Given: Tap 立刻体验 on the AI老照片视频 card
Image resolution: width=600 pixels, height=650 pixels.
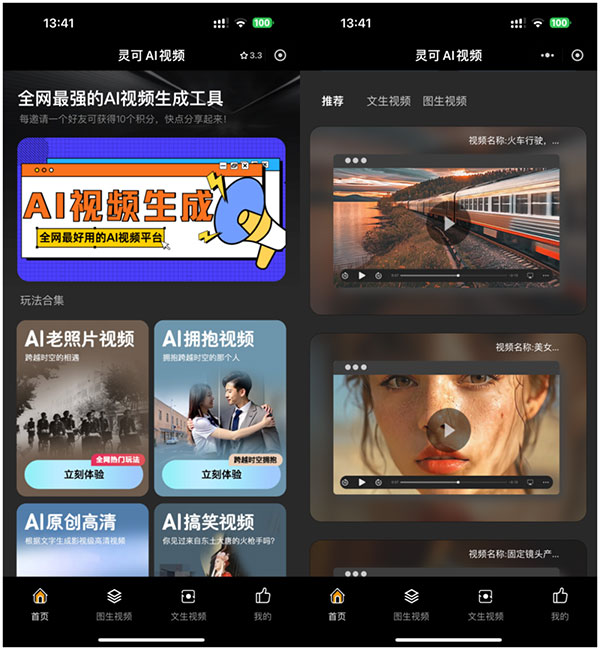Looking at the screenshot, I should click(82, 474).
